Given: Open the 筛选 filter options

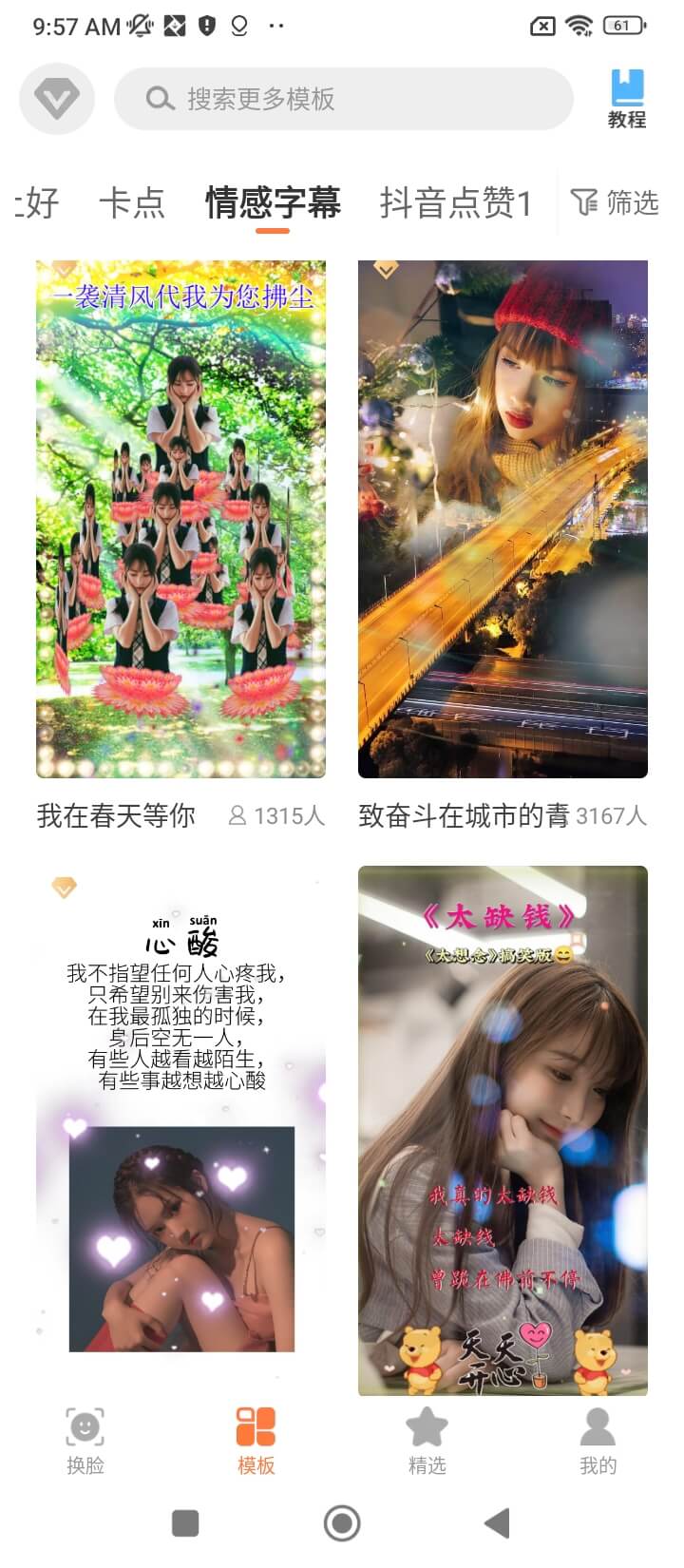Looking at the screenshot, I should pyautogui.click(x=616, y=202).
